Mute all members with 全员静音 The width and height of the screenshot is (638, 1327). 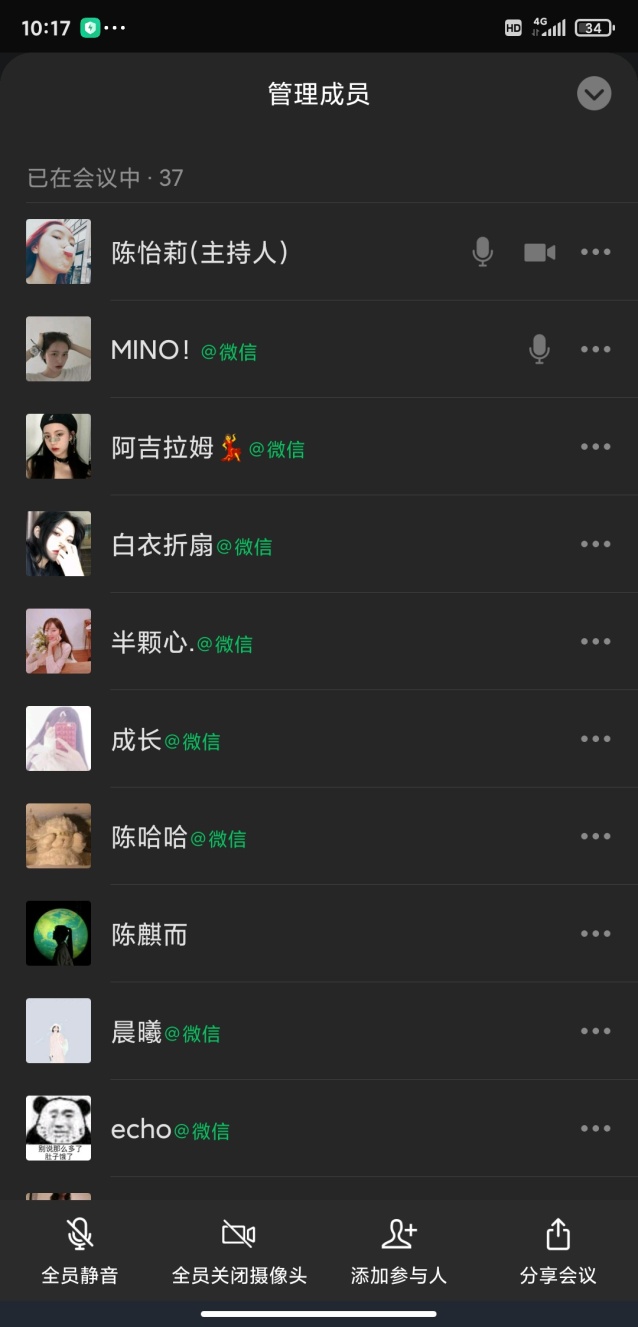[80, 1251]
